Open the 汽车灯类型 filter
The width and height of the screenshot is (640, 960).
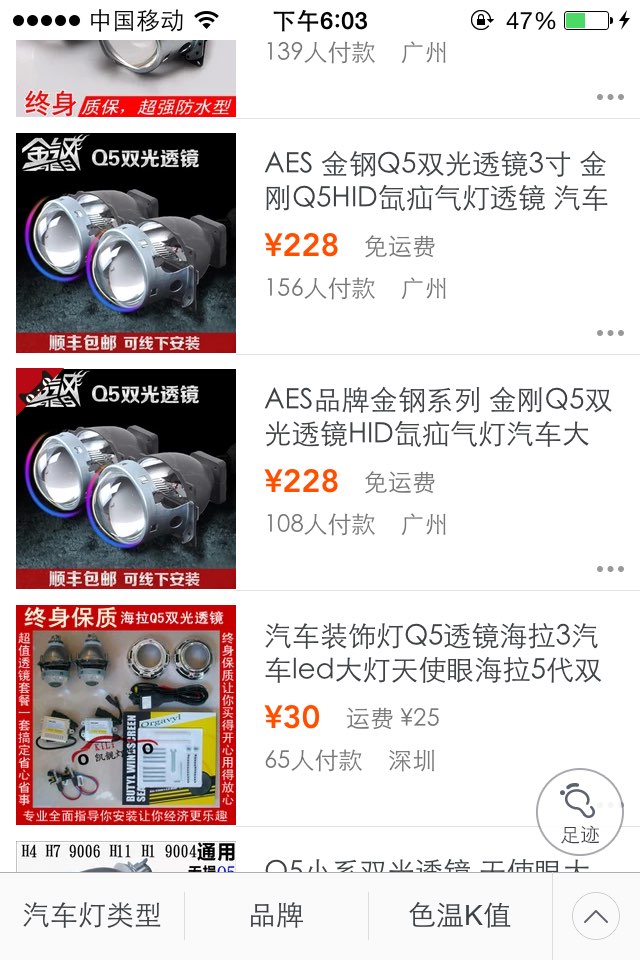point(92,915)
